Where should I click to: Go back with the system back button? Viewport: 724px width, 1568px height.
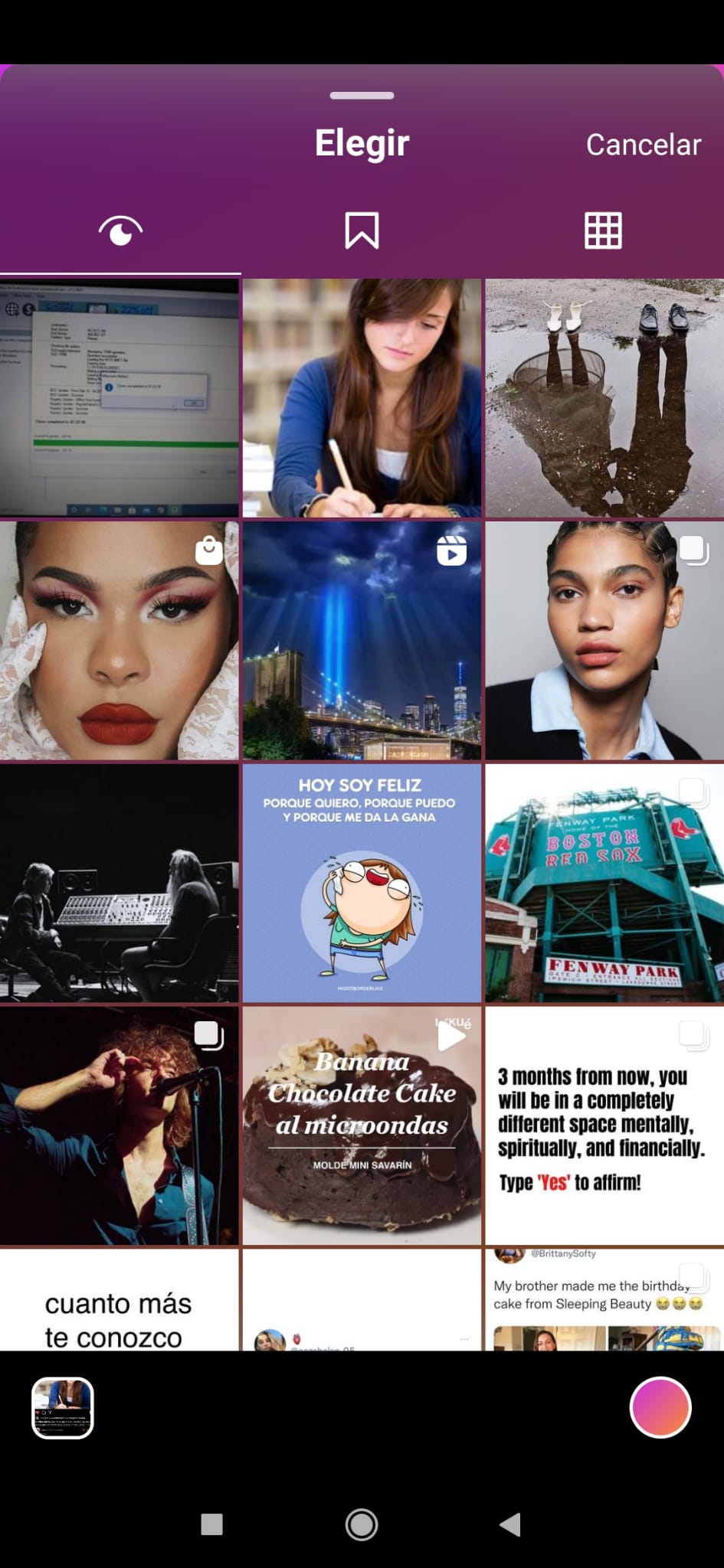point(510,1524)
